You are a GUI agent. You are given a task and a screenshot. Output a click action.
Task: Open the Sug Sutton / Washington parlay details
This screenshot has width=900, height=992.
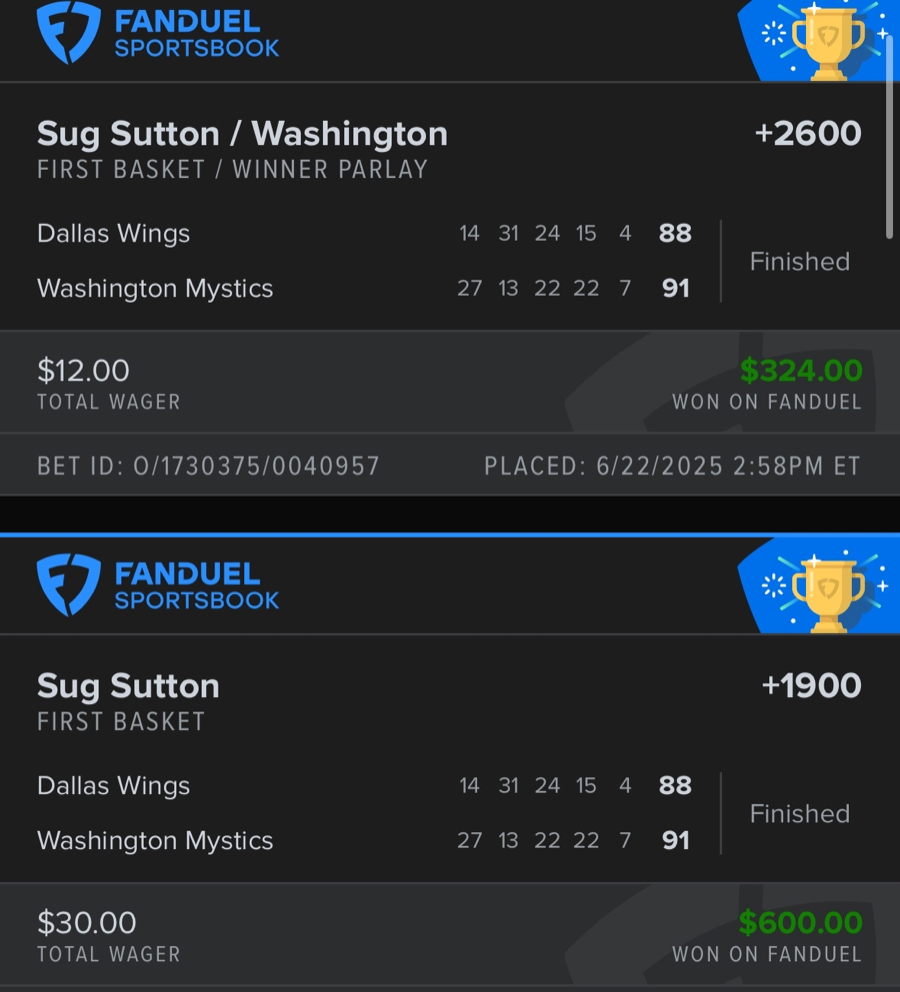pos(242,132)
